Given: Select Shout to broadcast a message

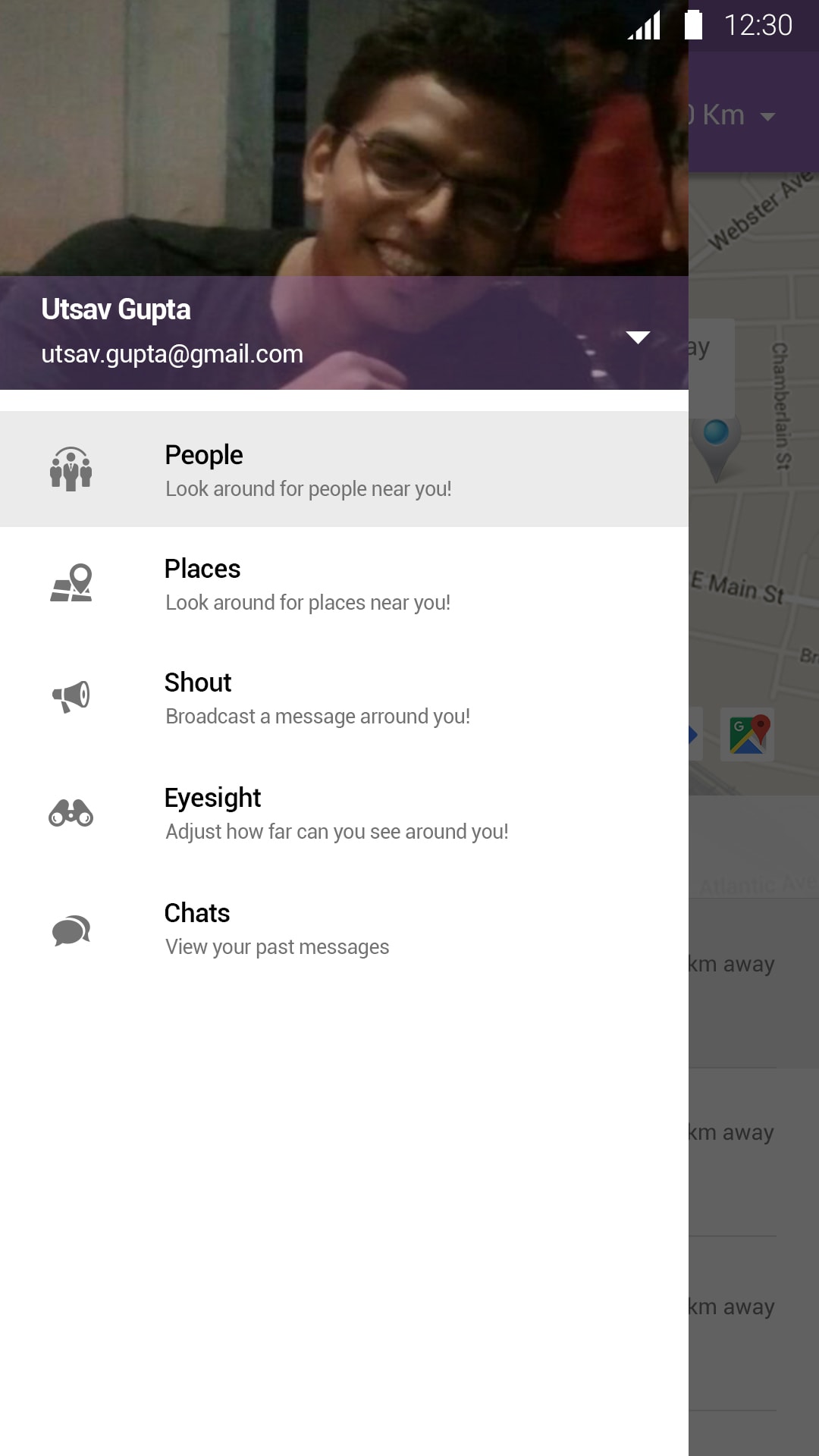Looking at the screenshot, I should click(x=344, y=698).
